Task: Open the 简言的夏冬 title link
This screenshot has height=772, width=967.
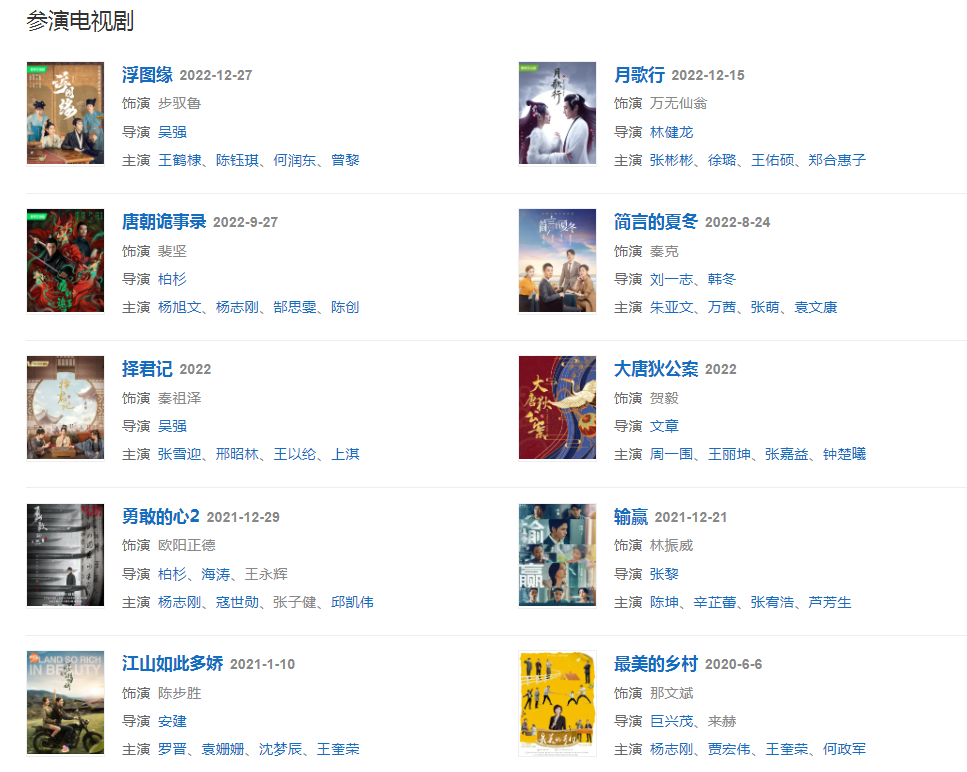Action: click(656, 222)
